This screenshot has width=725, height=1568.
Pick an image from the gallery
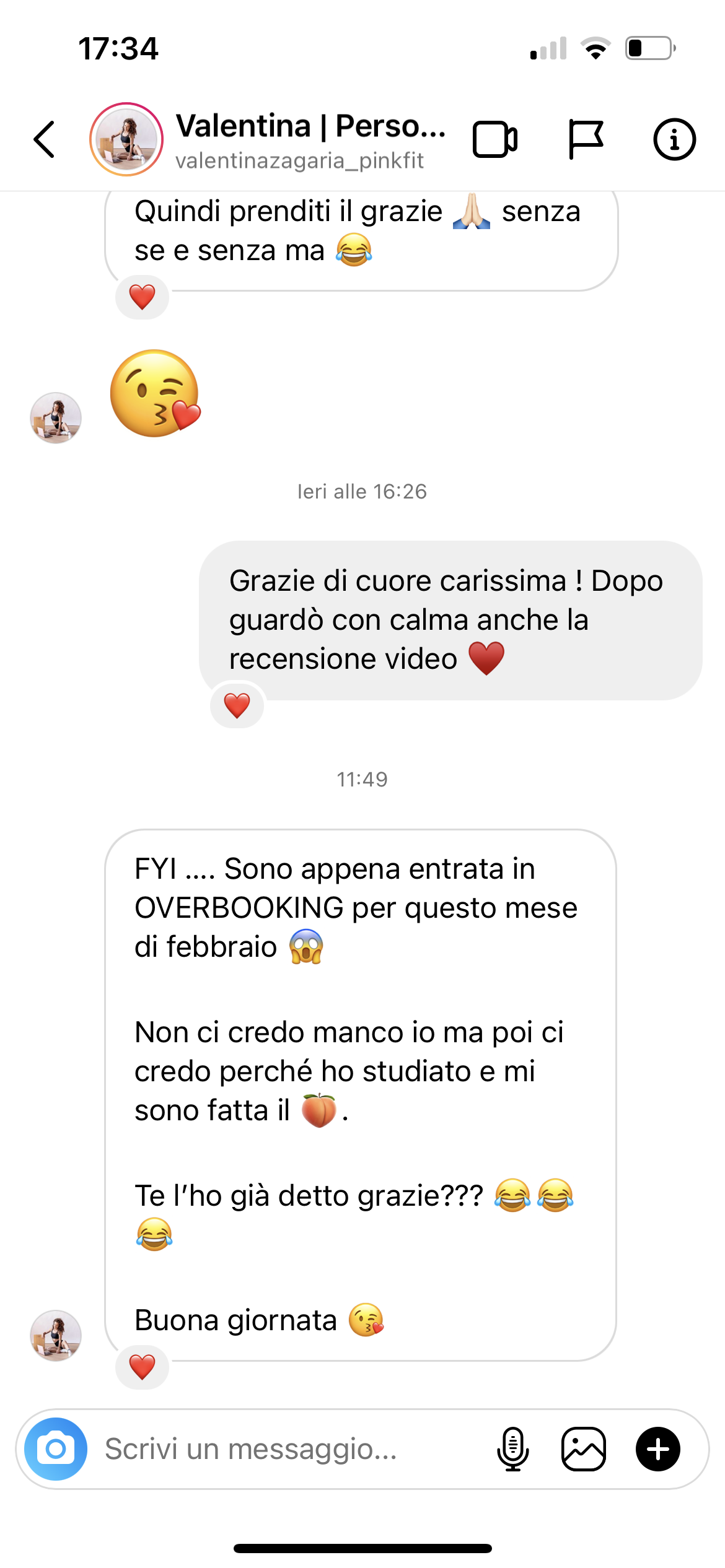click(x=584, y=1448)
